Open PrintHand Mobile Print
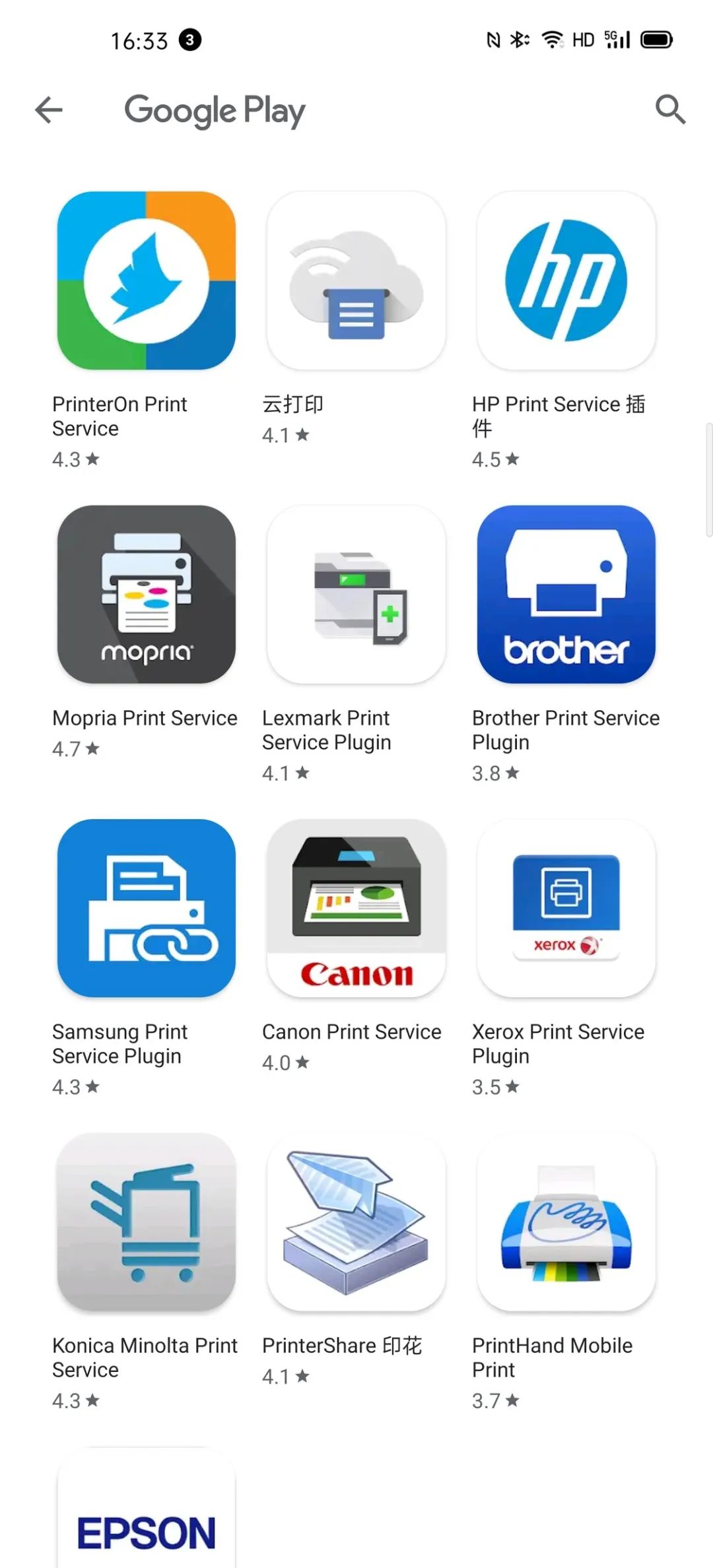The height and width of the screenshot is (1568, 713). tap(566, 1222)
